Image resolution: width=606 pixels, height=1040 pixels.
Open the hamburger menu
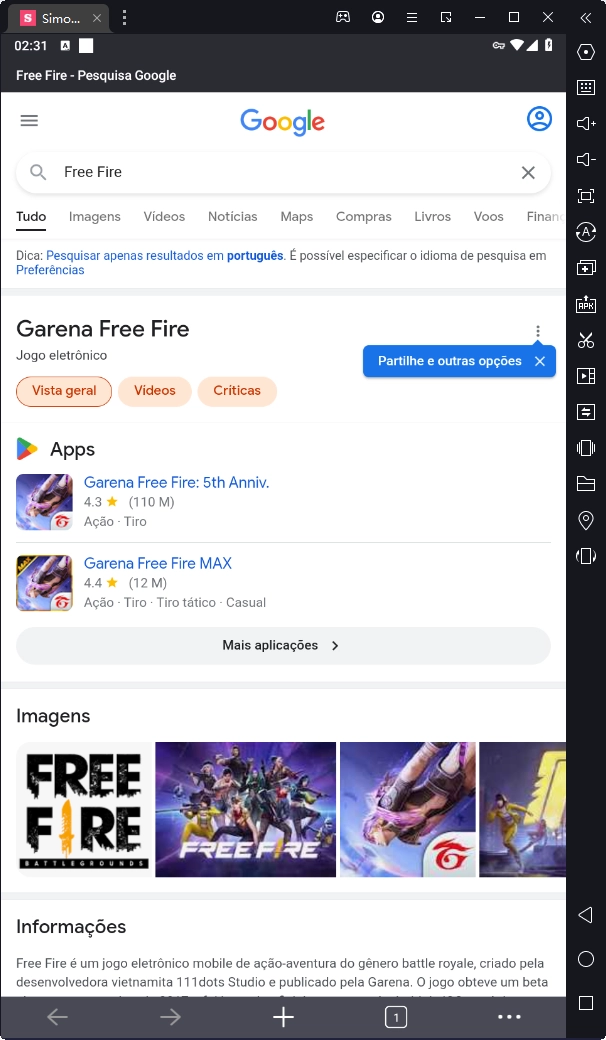coord(29,121)
